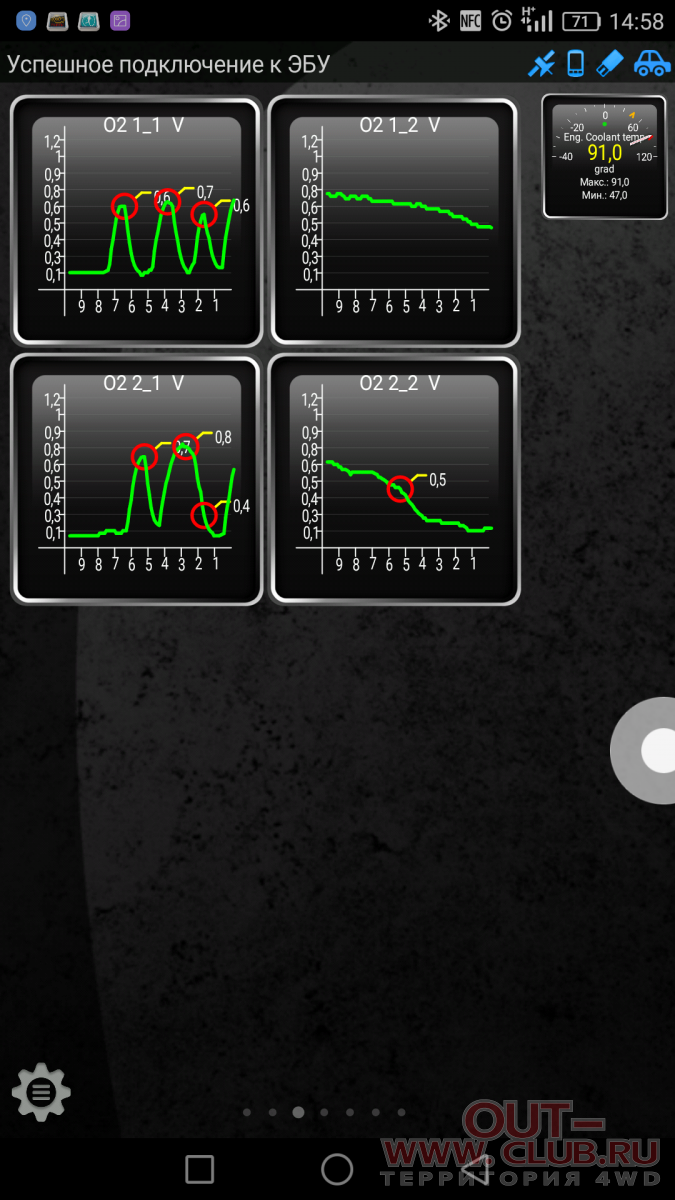Tap the car connection status icon
675x1200 pixels.
point(651,64)
